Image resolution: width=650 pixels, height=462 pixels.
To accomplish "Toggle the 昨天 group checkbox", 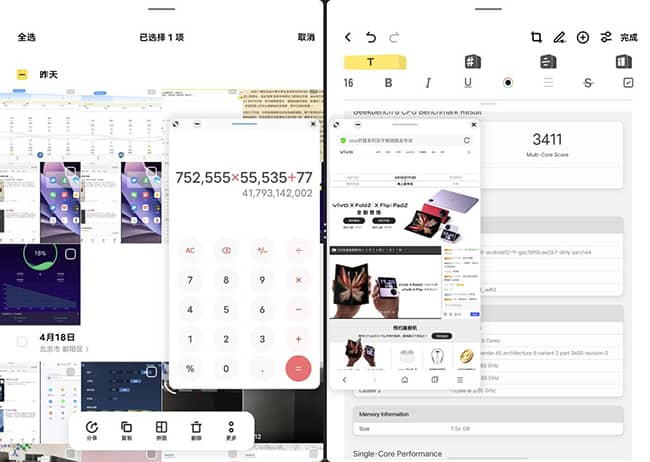I will 22,74.
